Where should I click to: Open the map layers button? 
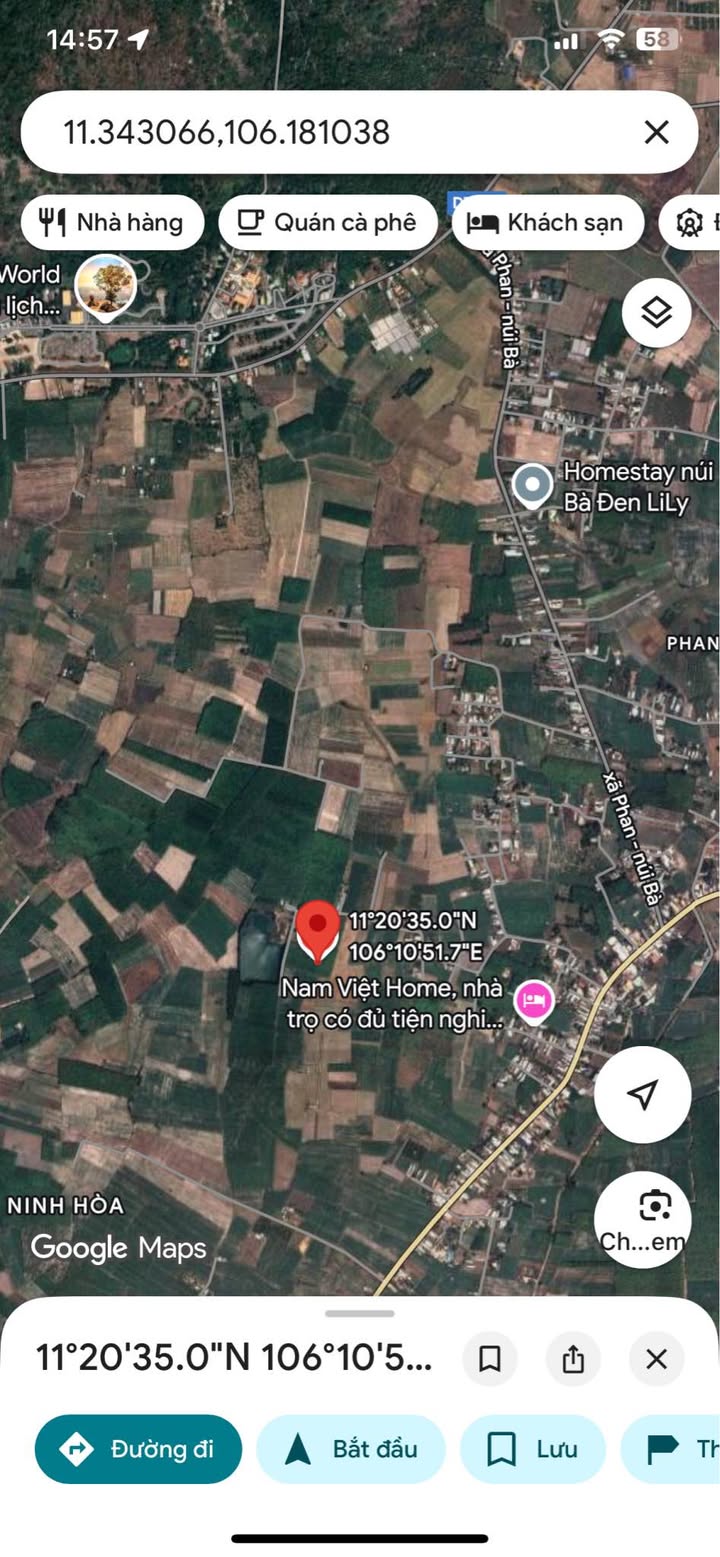[x=656, y=313]
